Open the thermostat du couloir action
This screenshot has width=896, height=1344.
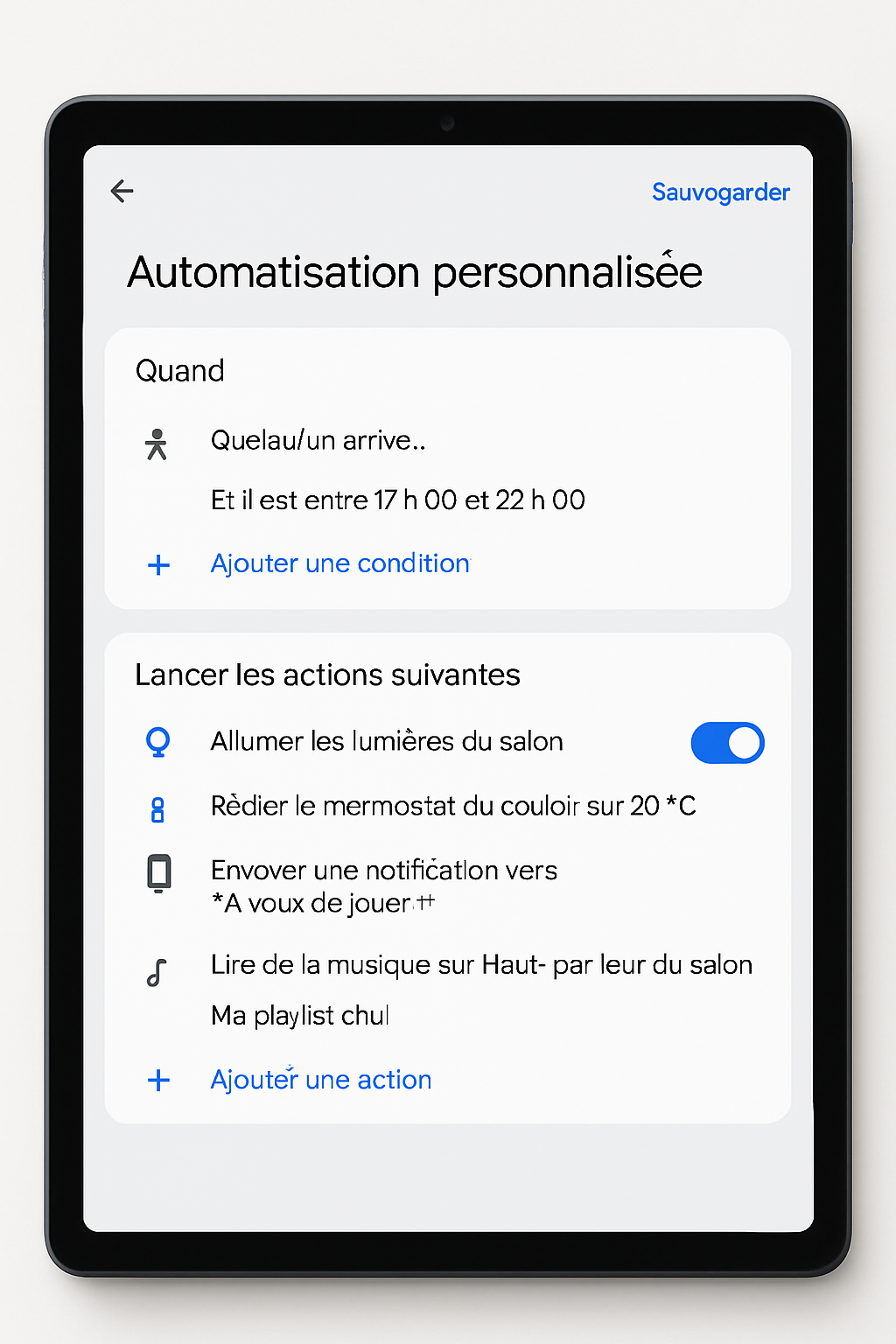coord(452,806)
